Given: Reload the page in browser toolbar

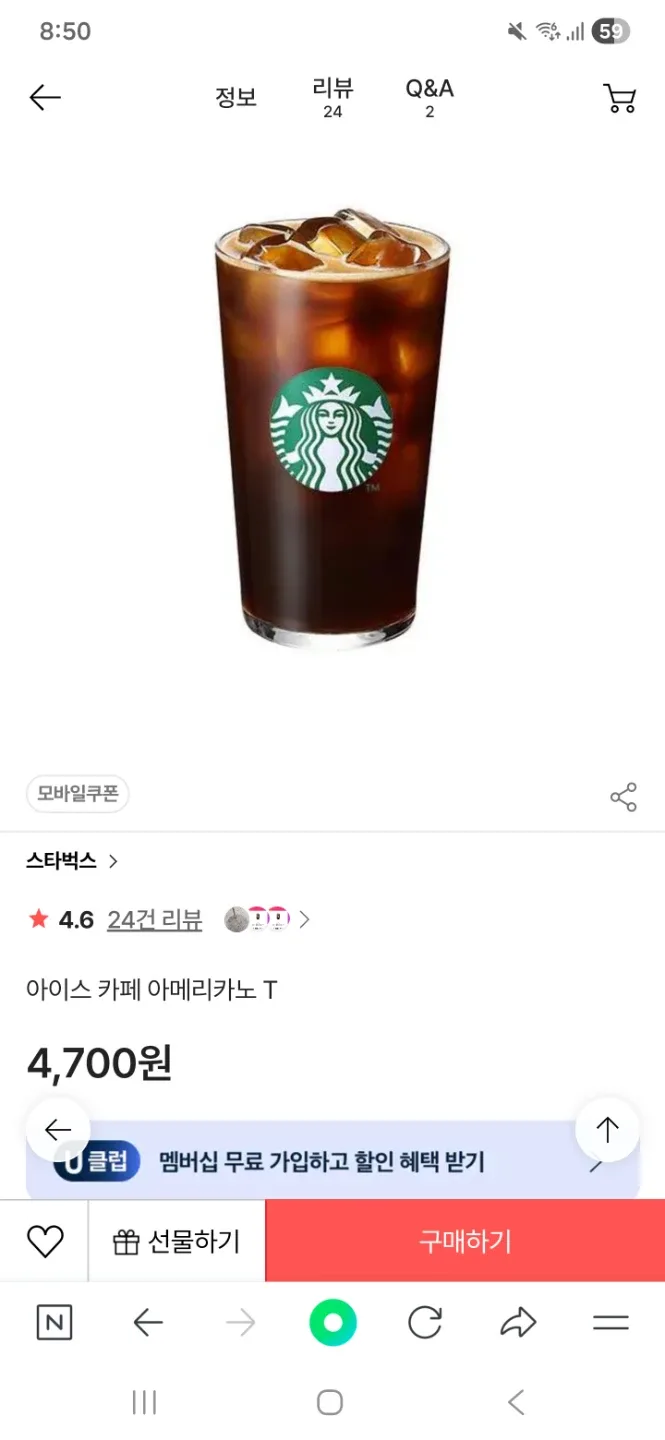Looking at the screenshot, I should pos(425,1323).
